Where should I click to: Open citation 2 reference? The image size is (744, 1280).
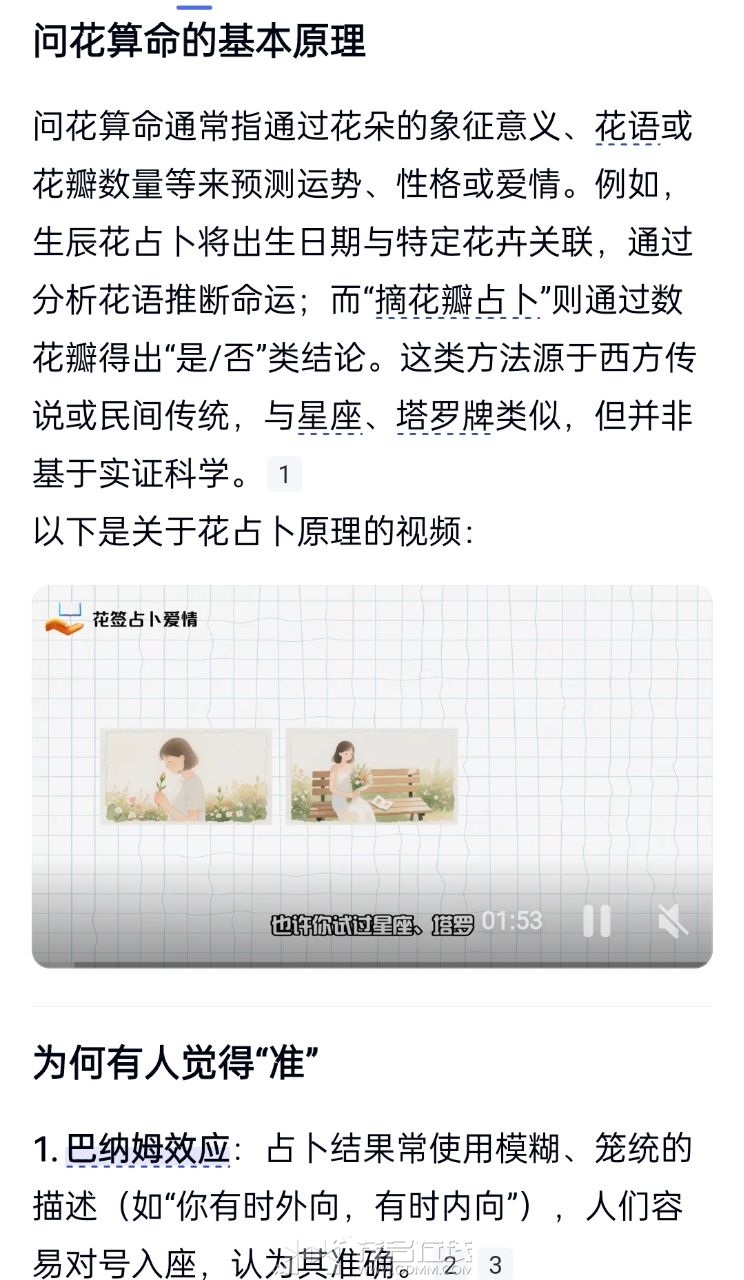[x=451, y=1266]
